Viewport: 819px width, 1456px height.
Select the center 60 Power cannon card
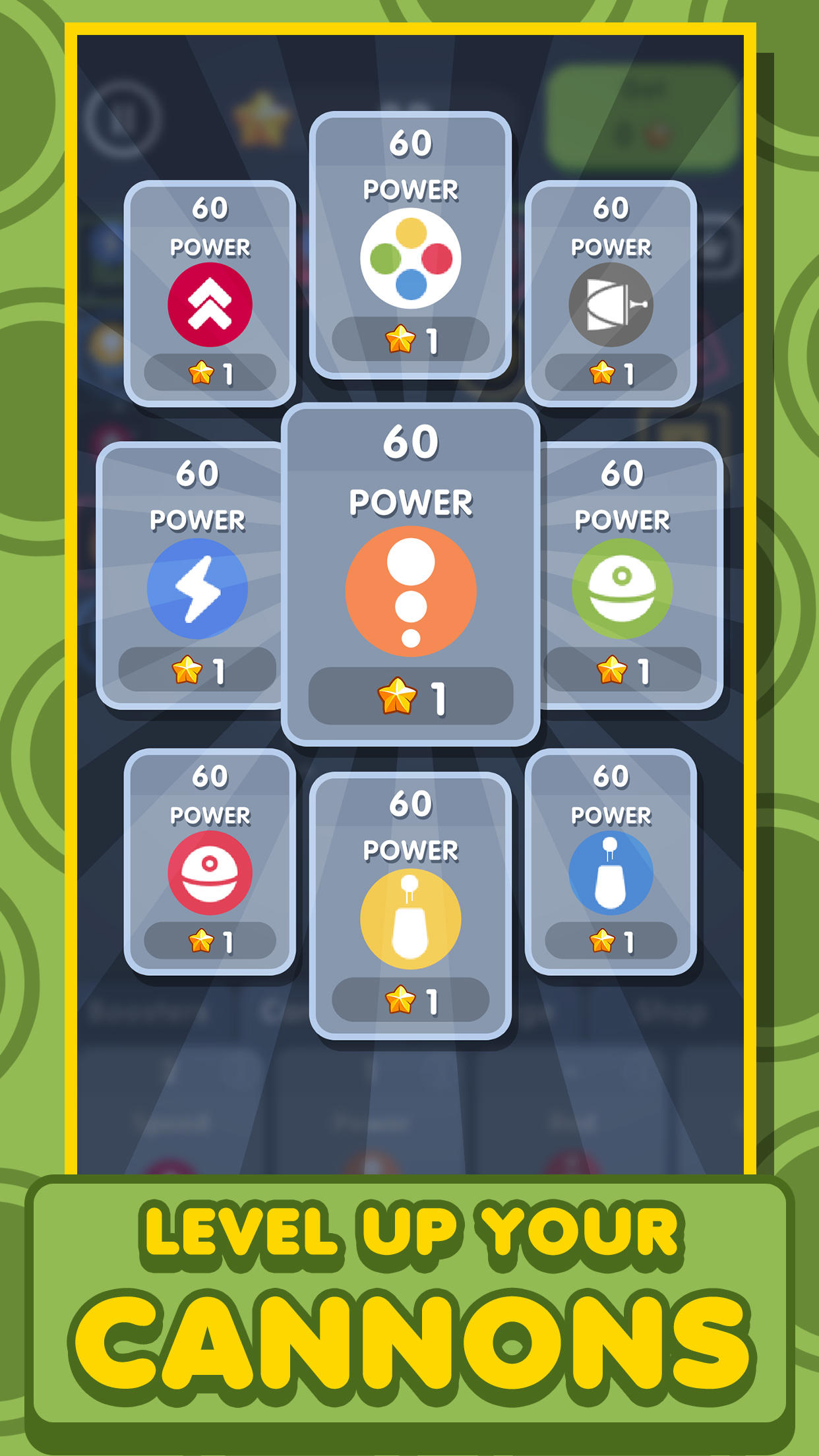coord(409,580)
